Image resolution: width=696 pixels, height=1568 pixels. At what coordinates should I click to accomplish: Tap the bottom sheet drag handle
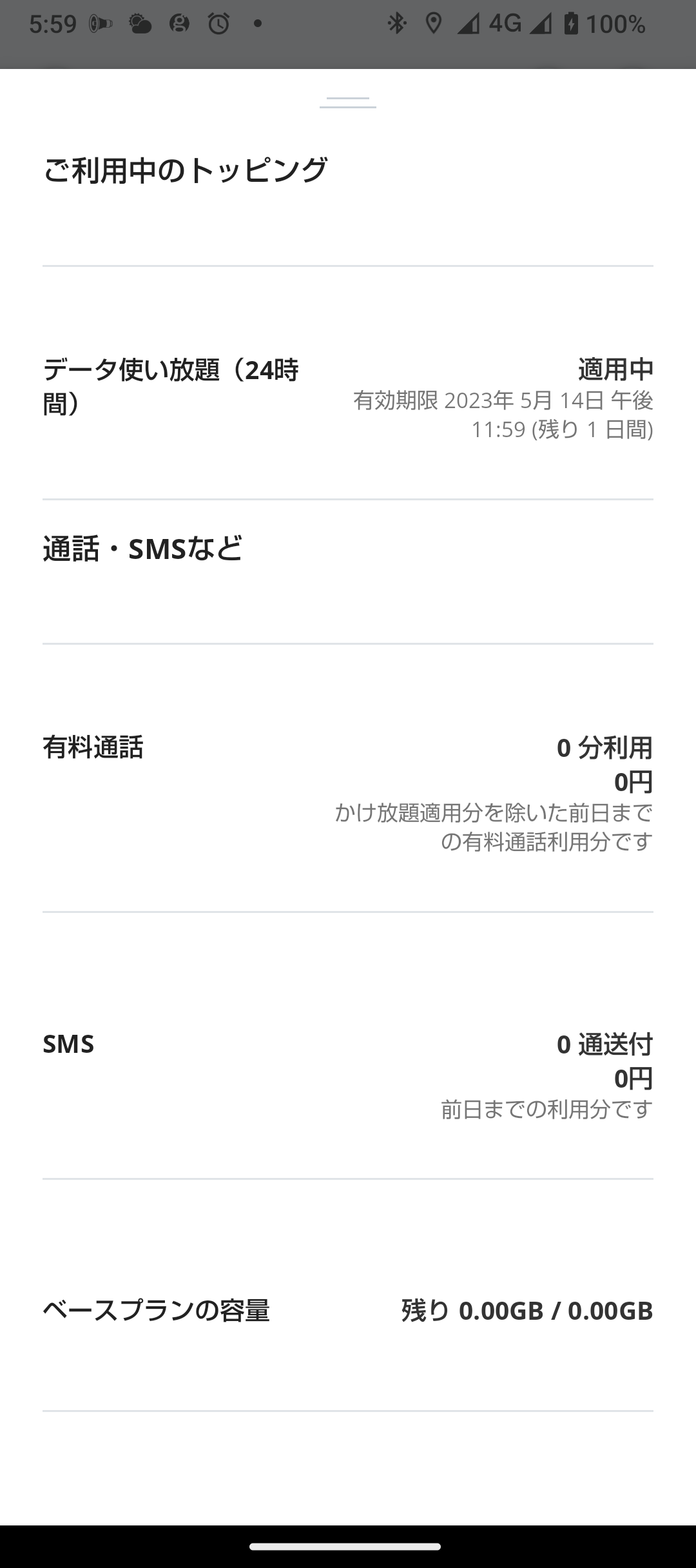[348, 103]
